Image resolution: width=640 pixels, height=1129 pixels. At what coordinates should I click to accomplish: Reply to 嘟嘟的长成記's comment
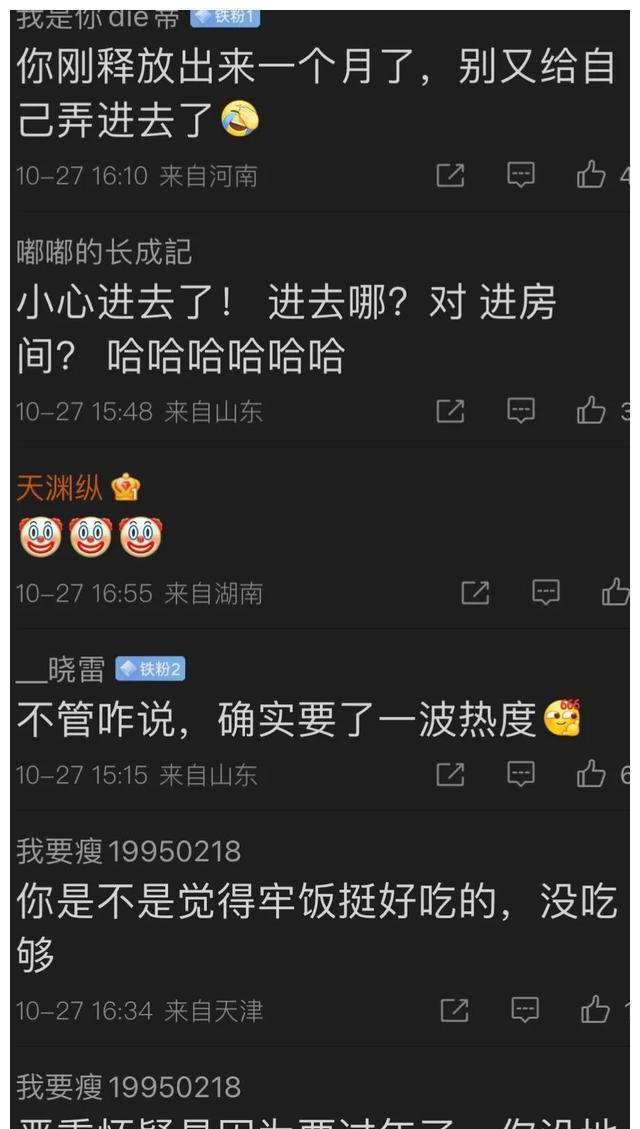coord(521,411)
